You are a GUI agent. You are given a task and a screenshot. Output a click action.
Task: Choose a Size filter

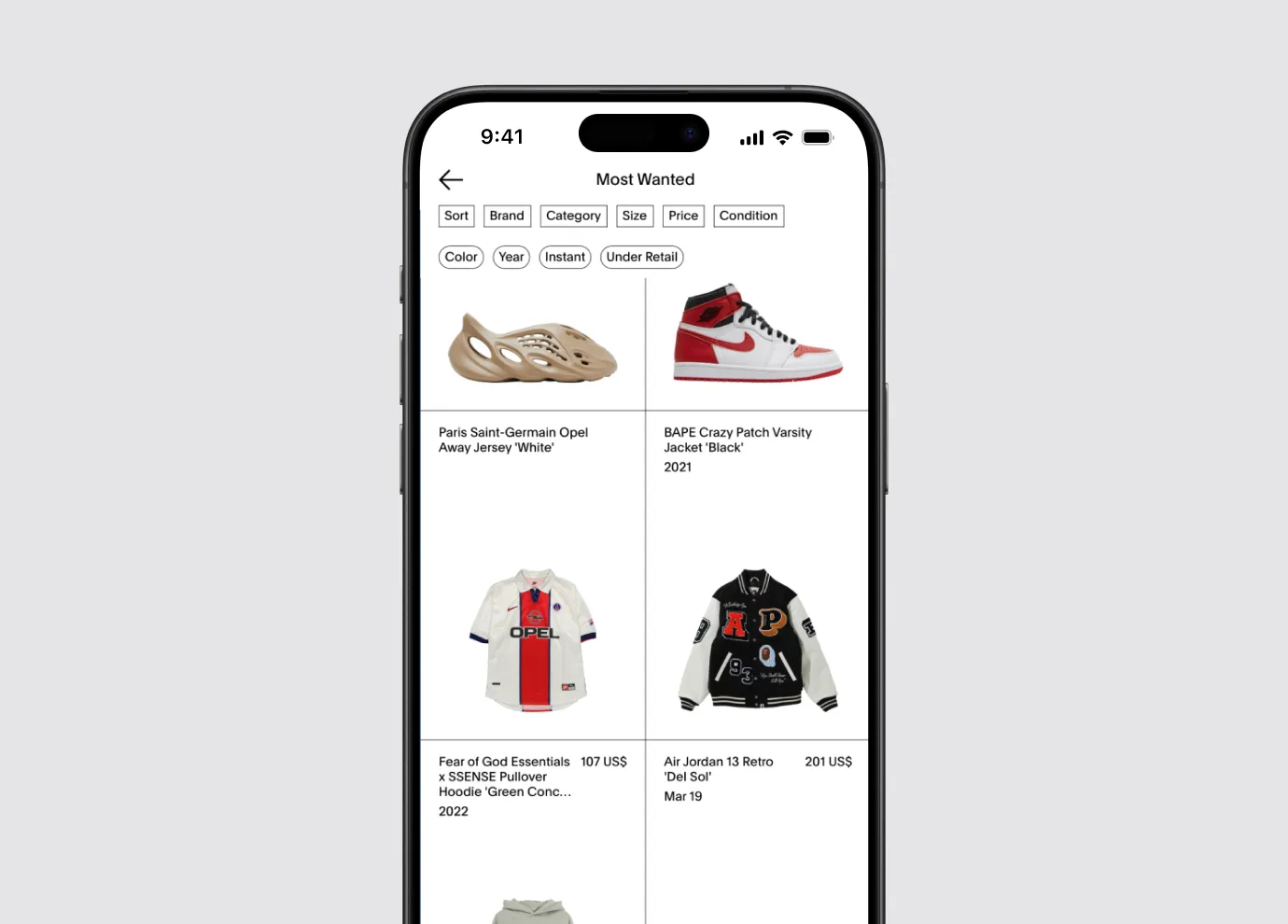(x=635, y=216)
